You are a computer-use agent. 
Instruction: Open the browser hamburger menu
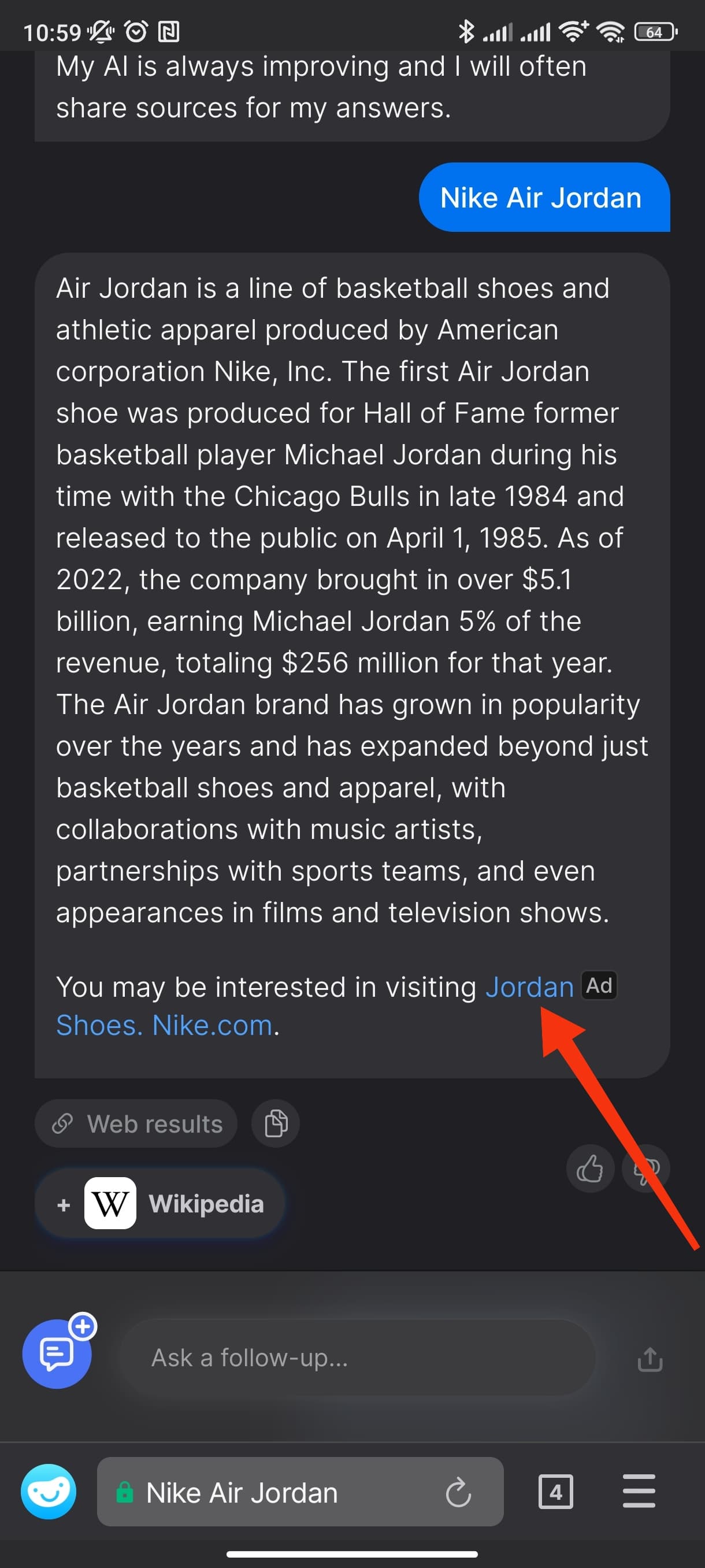pos(639,1492)
